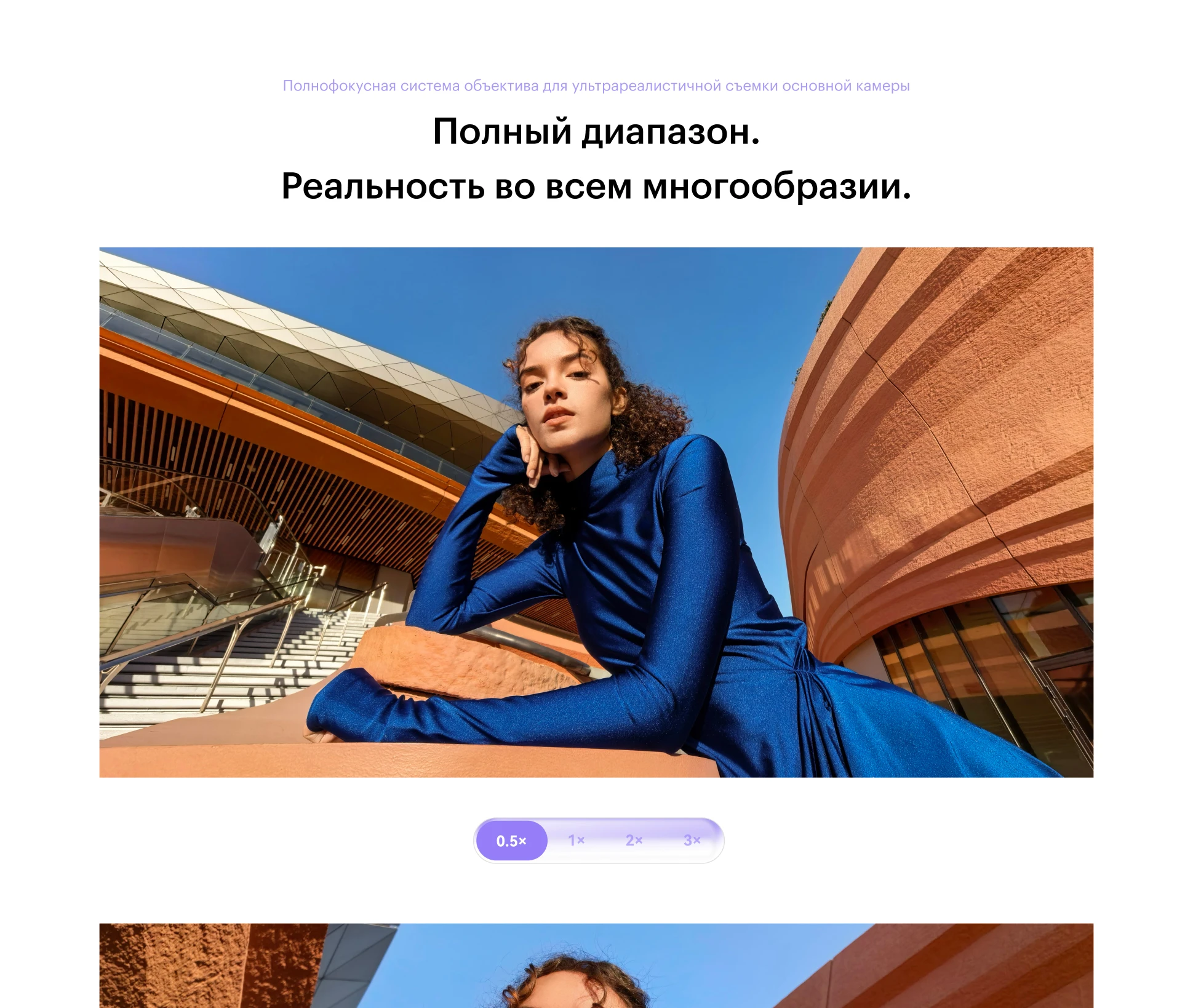
Task: Show the 2× zoom photo
Action: [x=634, y=841]
